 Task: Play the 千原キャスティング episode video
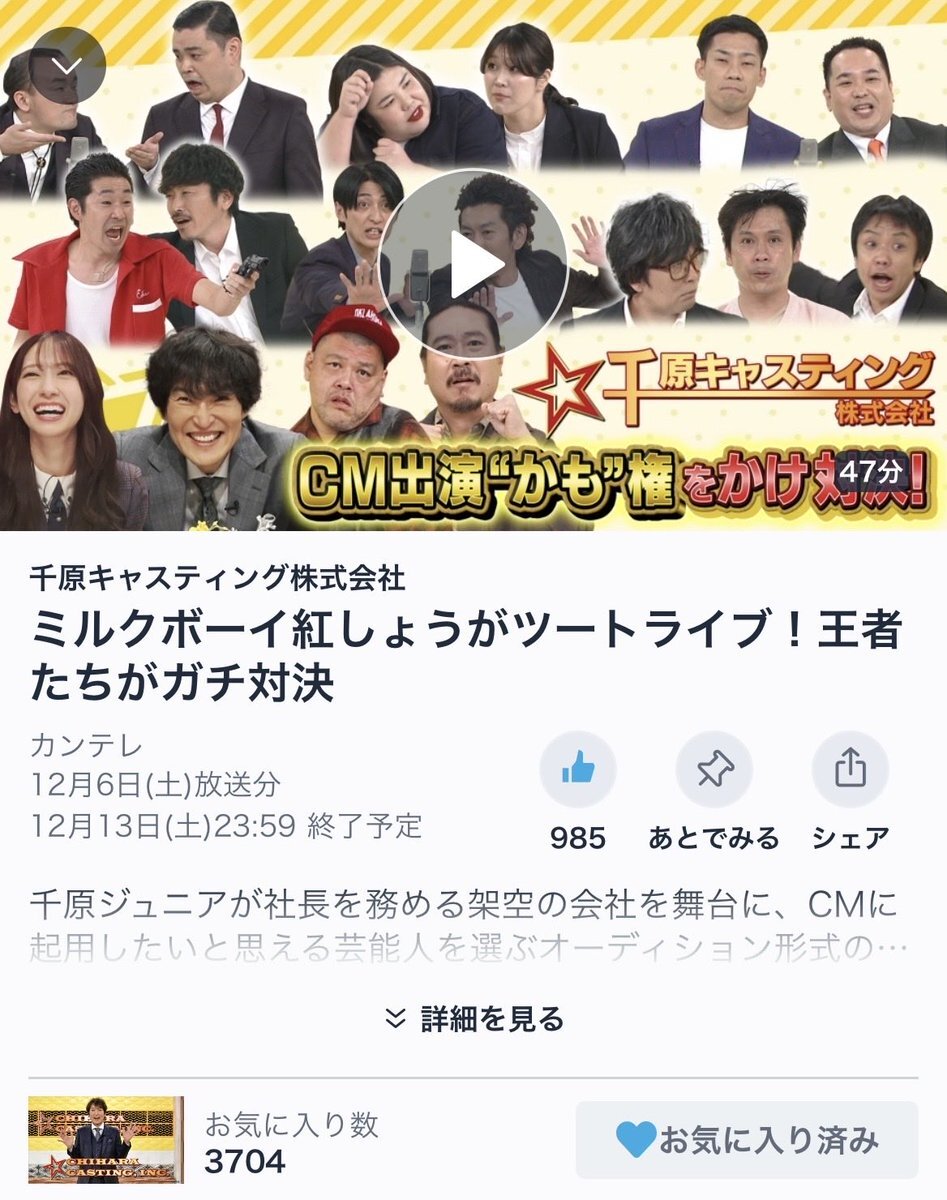tap(474, 266)
